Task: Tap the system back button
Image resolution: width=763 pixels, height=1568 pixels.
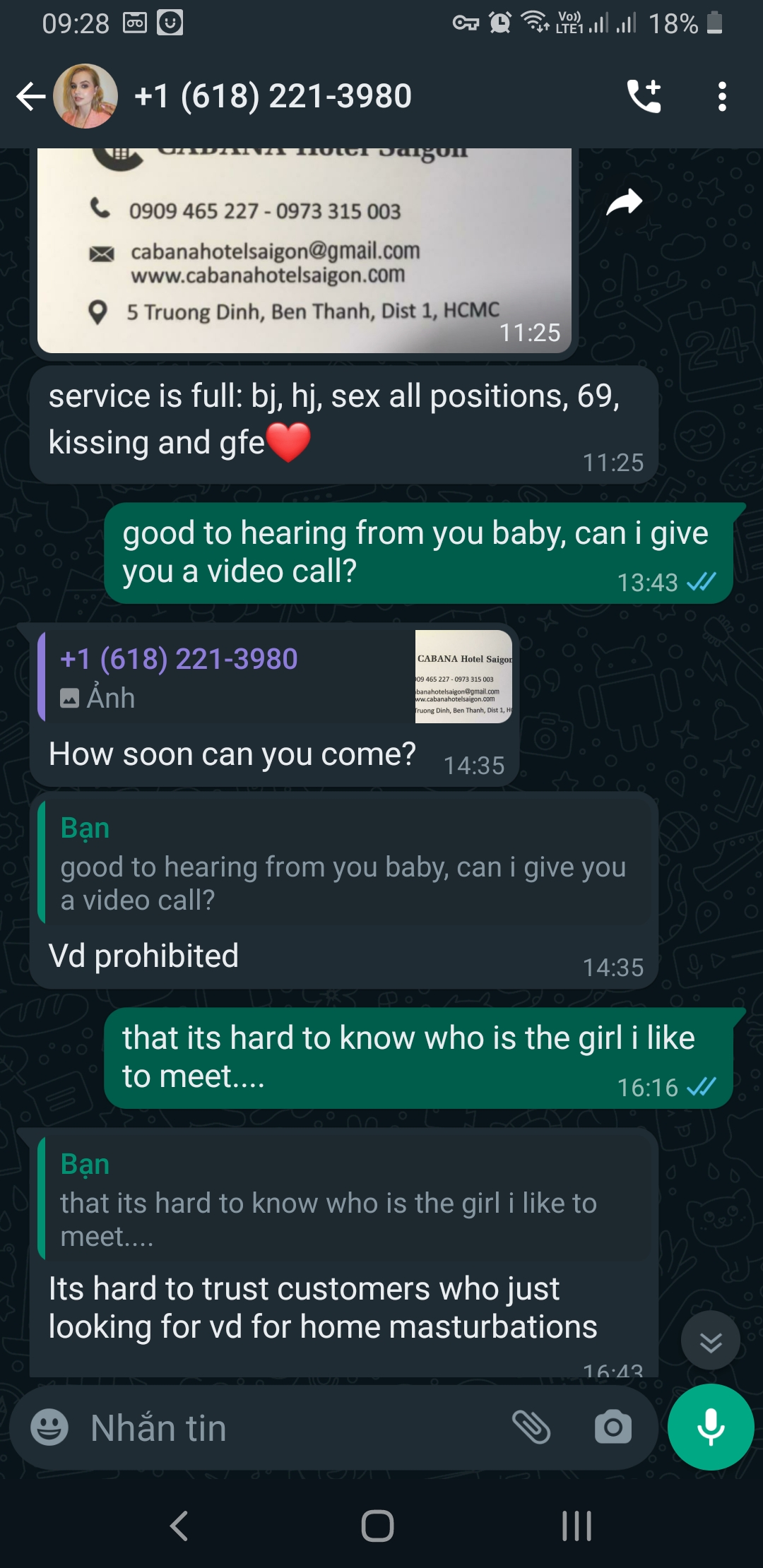Action: [x=179, y=1526]
